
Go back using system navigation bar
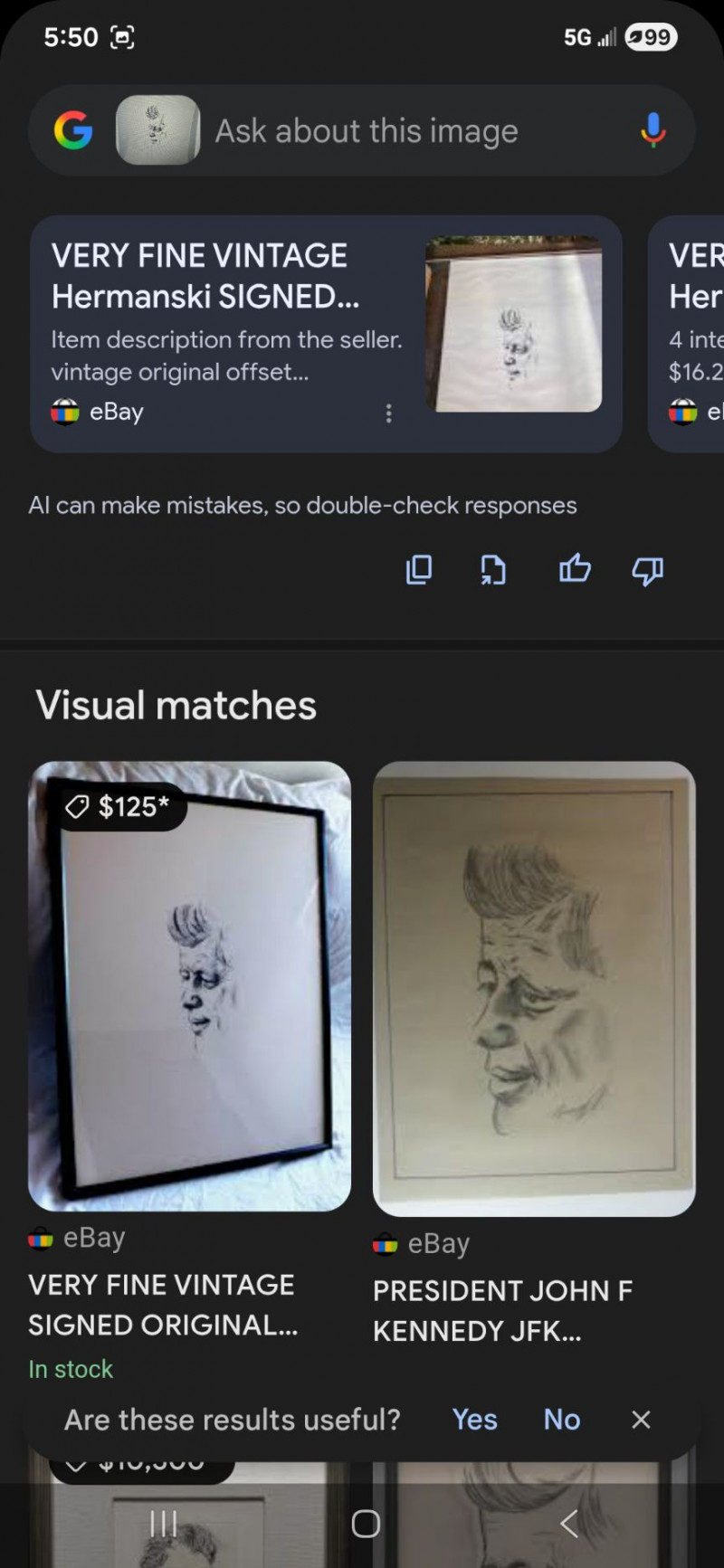click(568, 1524)
